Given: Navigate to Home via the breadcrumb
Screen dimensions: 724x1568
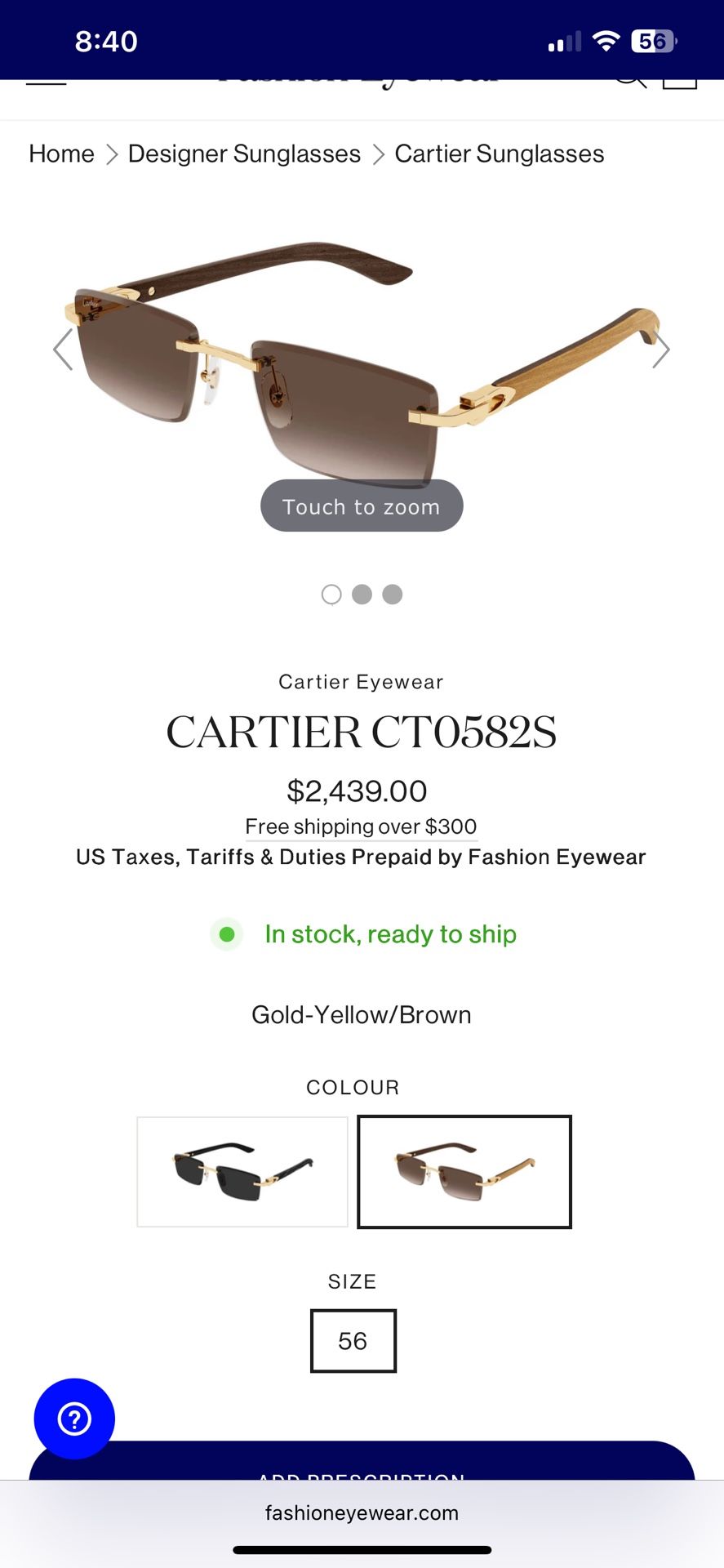Looking at the screenshot, I should [60, 154].
